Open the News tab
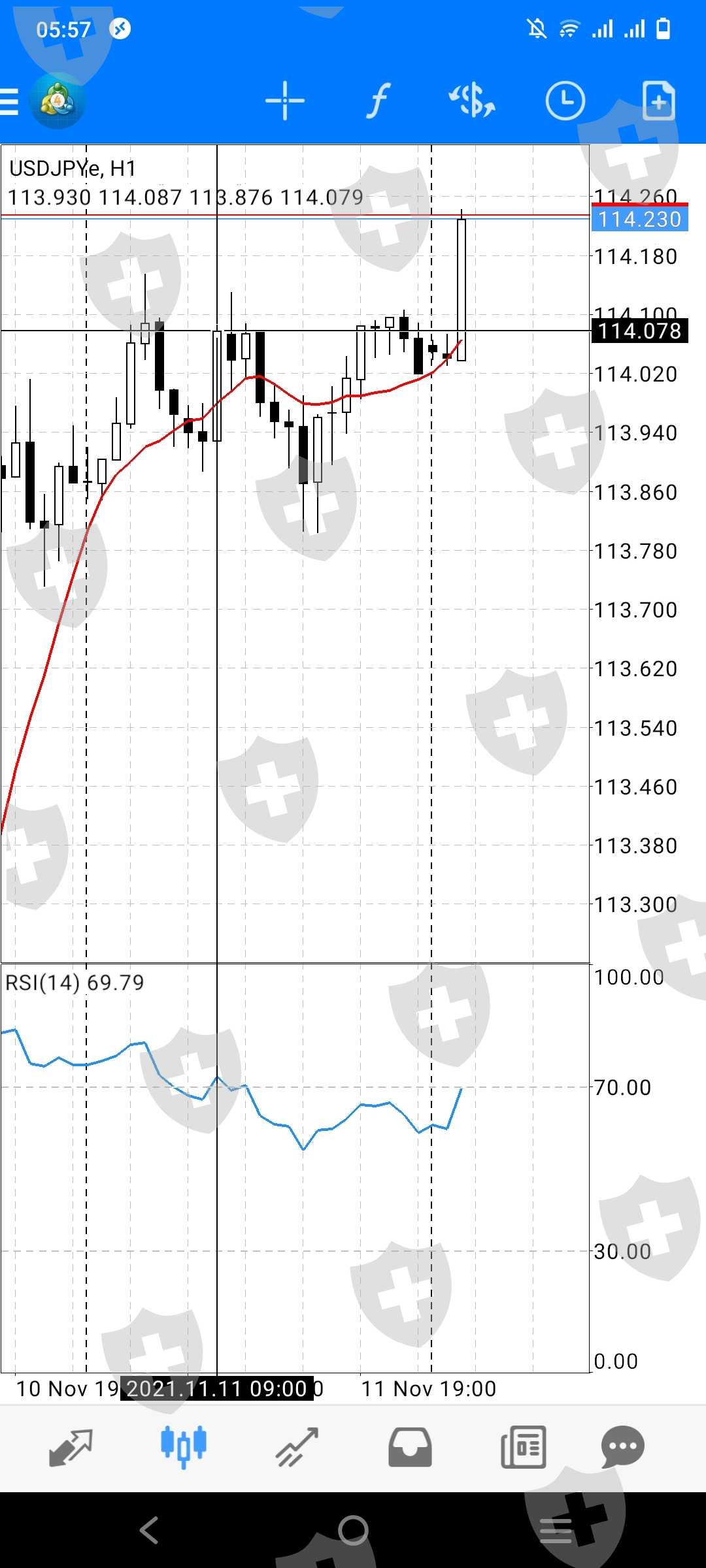The height and width of the screenshot is (1568, 706). point(523,1448)
